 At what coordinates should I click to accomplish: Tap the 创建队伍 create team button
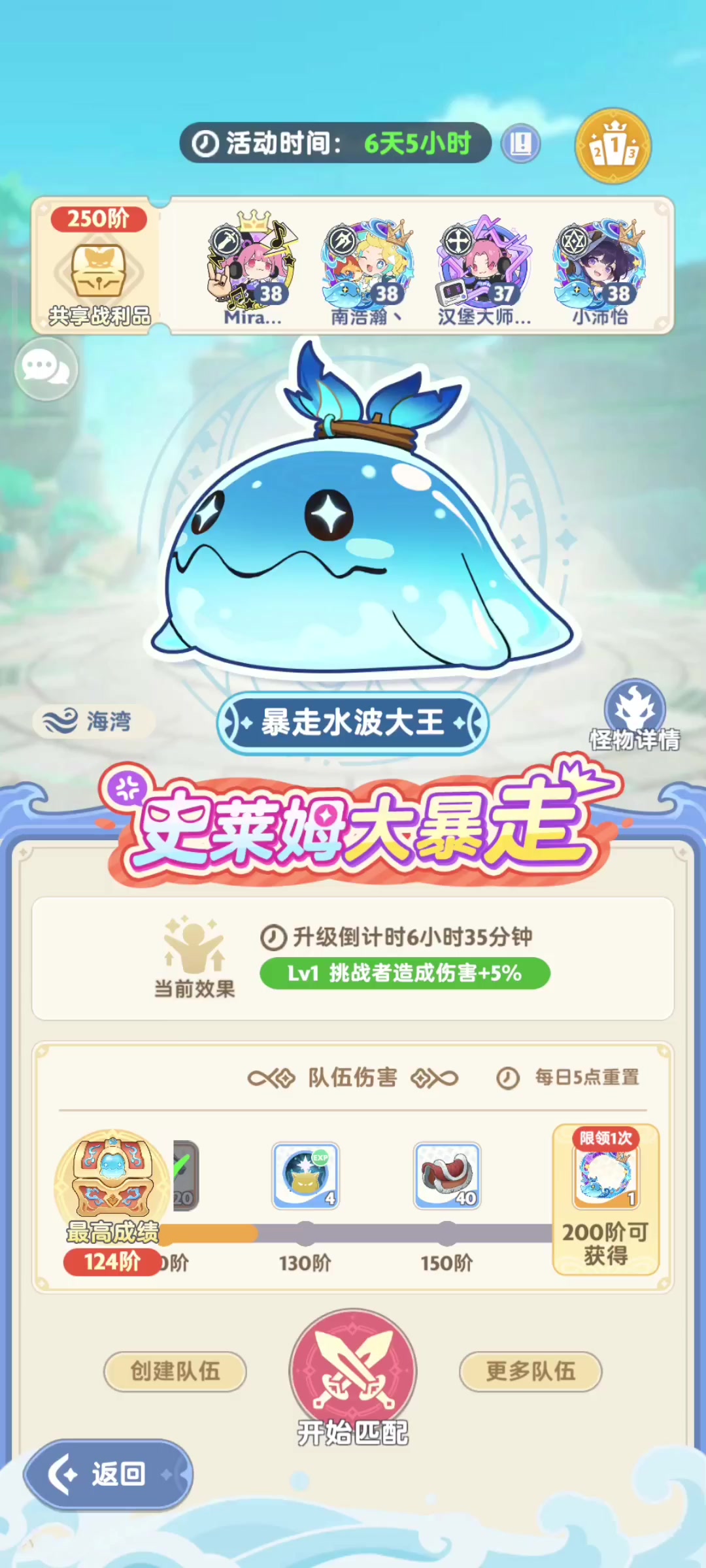tap(175, 1371)
